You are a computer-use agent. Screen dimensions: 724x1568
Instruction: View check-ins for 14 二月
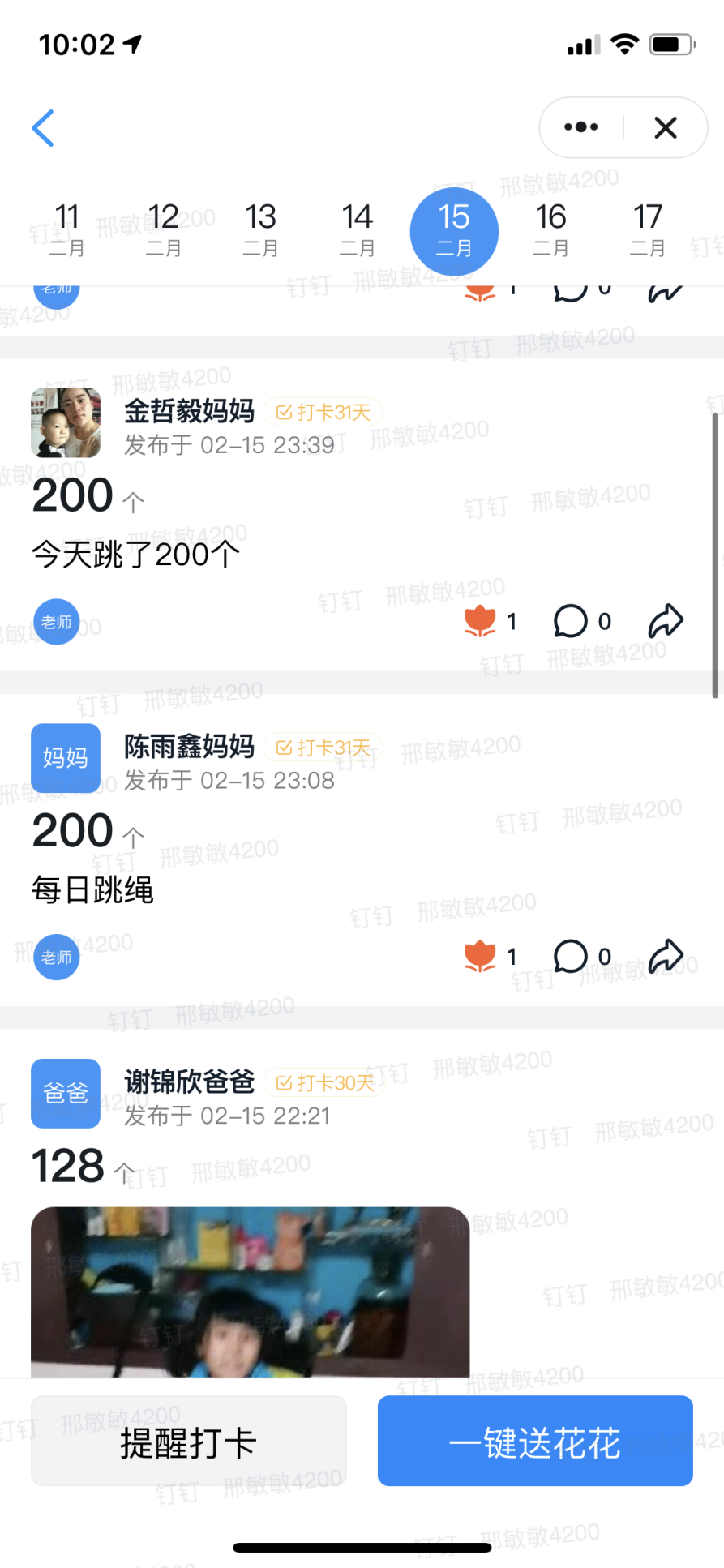point(357,229)
